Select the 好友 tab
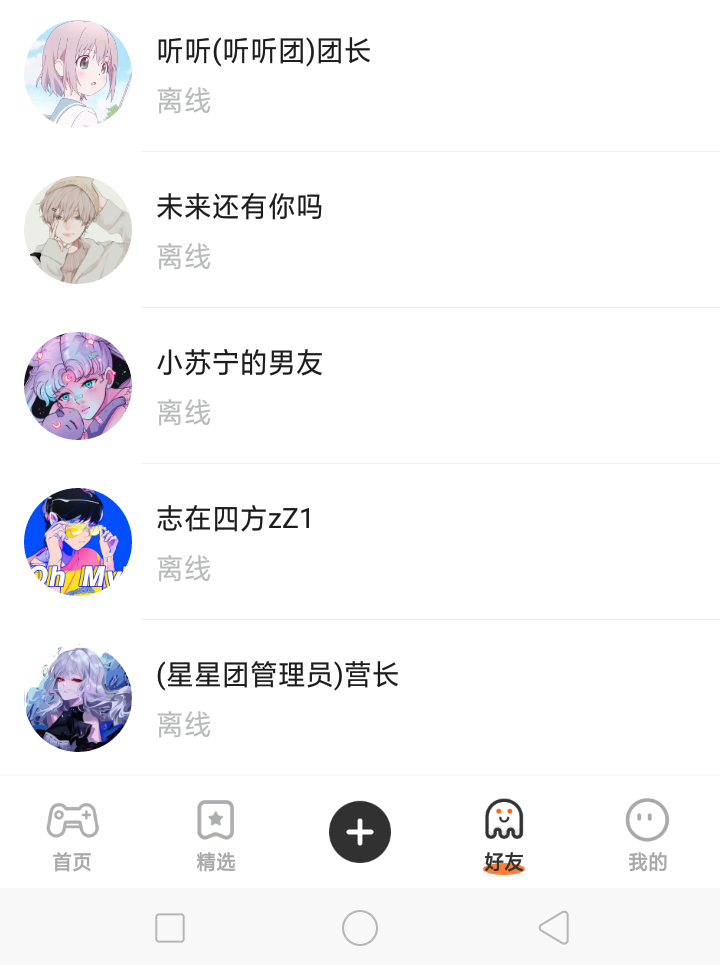 click(x=504, y=836)
